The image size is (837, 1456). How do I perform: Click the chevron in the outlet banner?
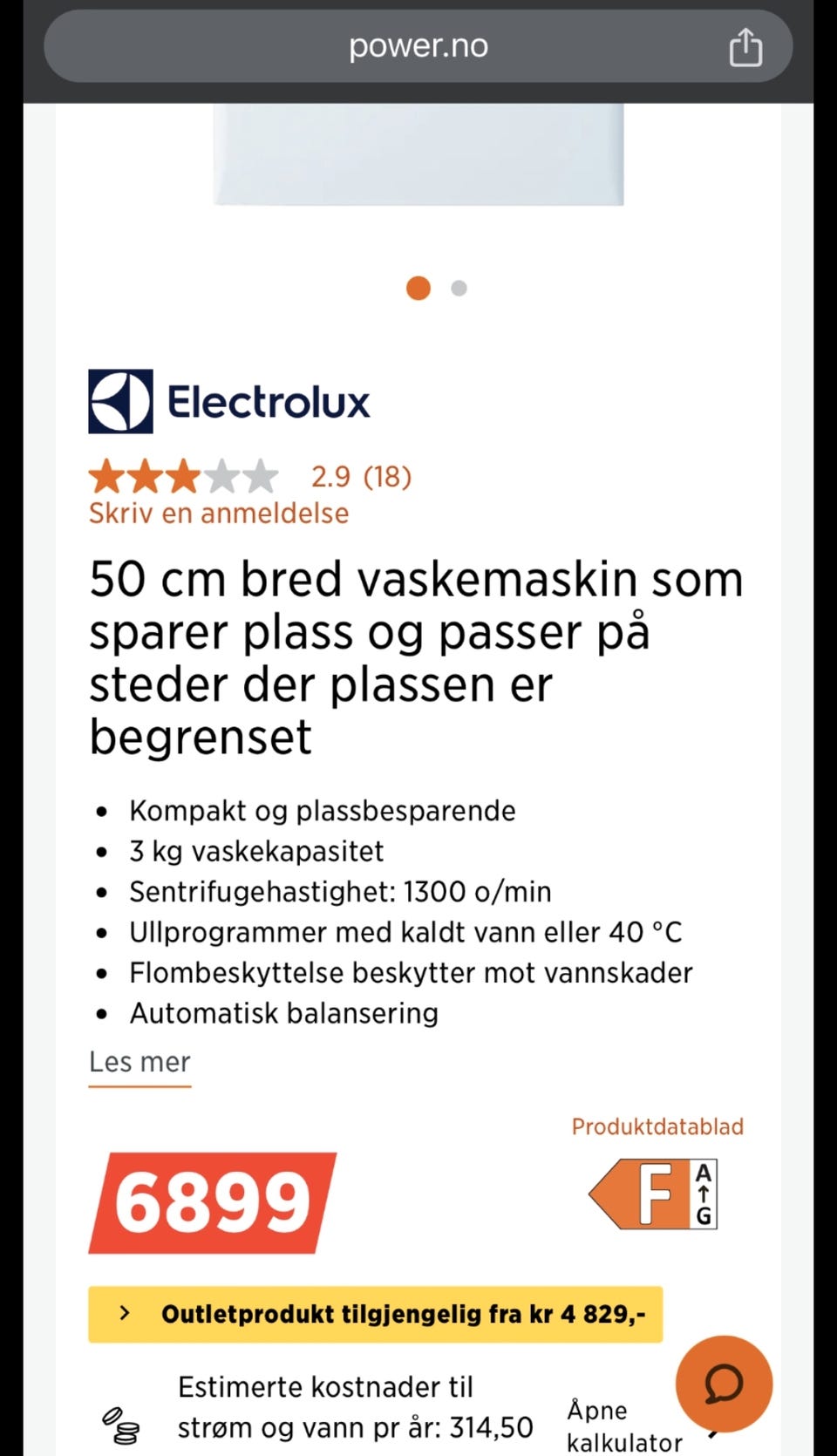[125, 1313]
